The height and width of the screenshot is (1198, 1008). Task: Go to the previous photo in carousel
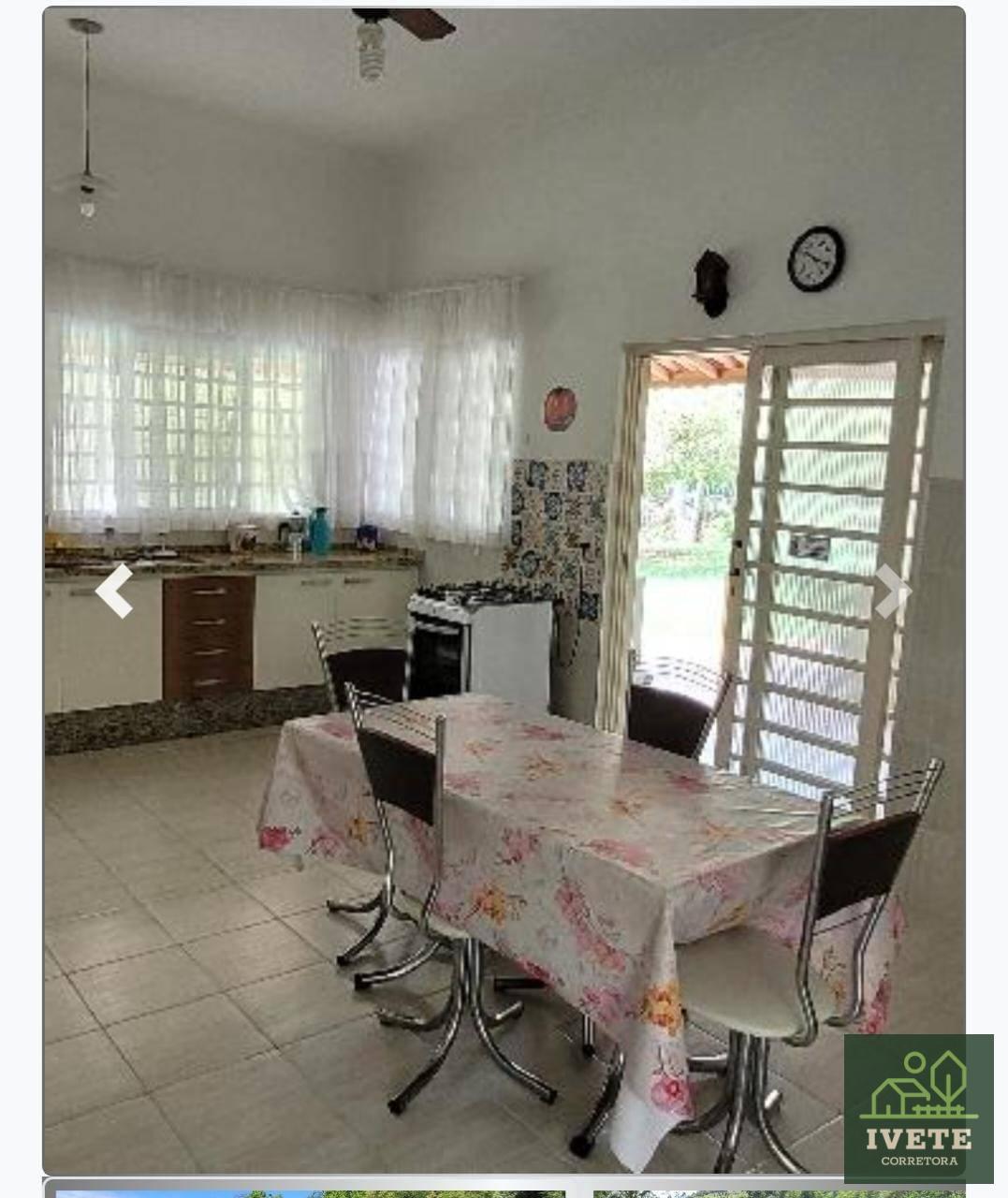click(x=114, y=591)
